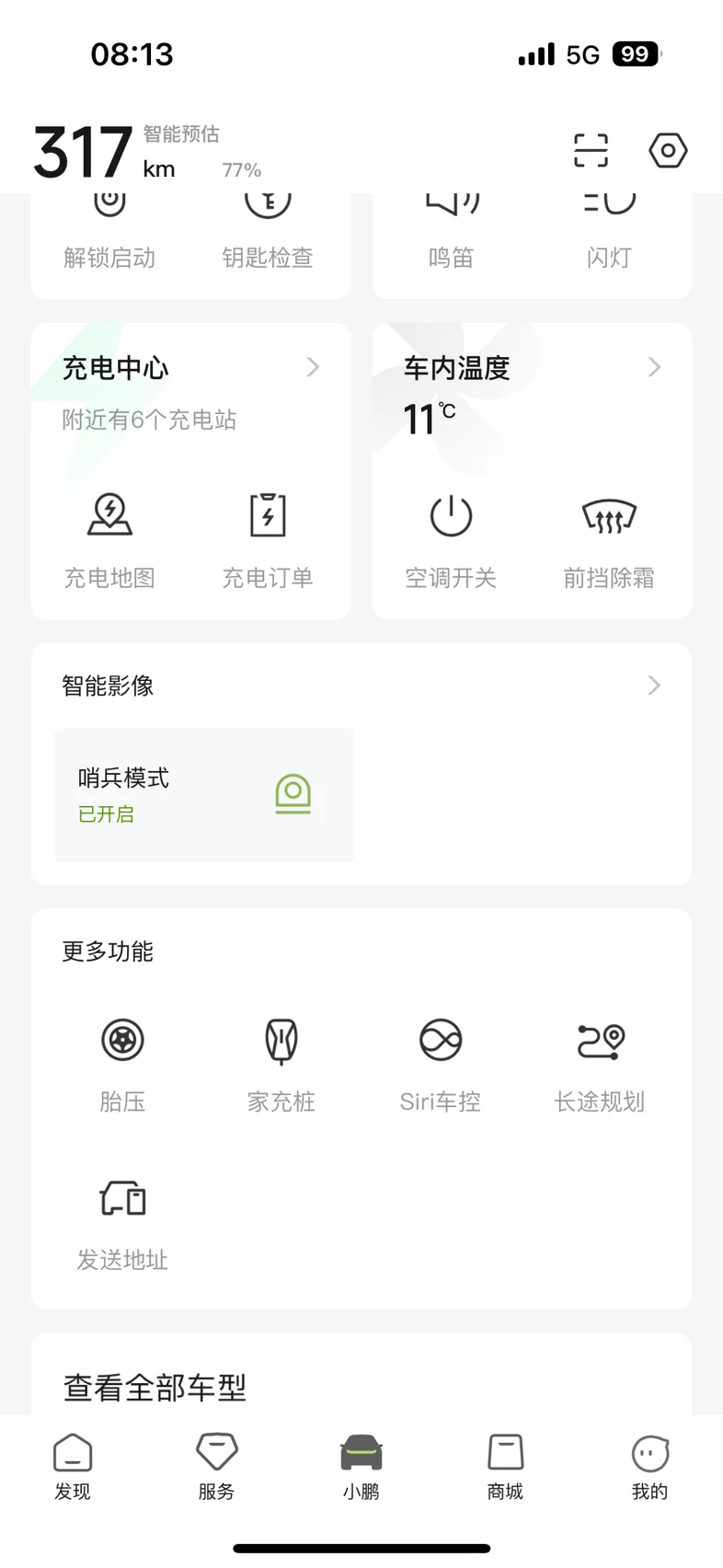Select the 小鹏 car tab
Viewport: 723px width, 1568px height.
tap(361, 1468)
